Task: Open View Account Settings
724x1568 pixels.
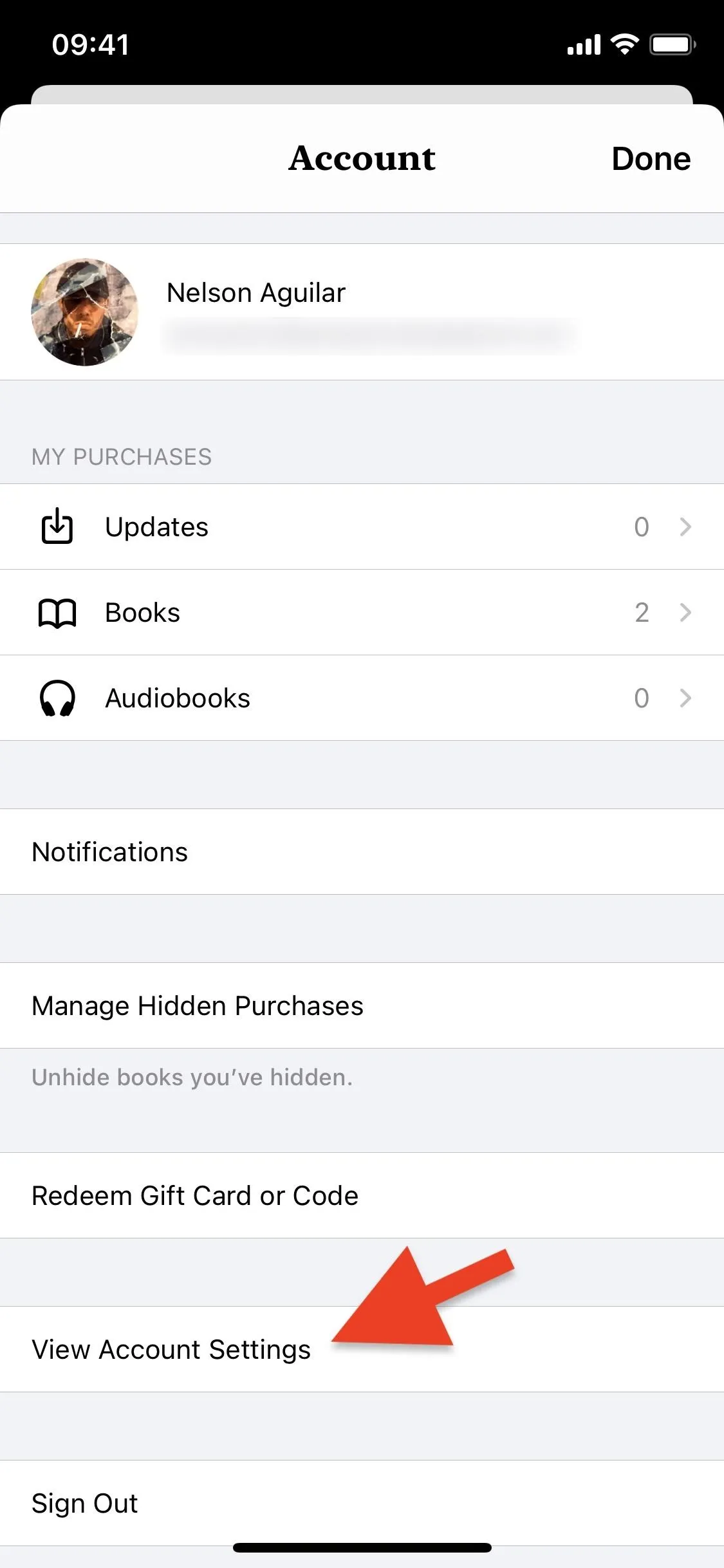Action: 362,1349
